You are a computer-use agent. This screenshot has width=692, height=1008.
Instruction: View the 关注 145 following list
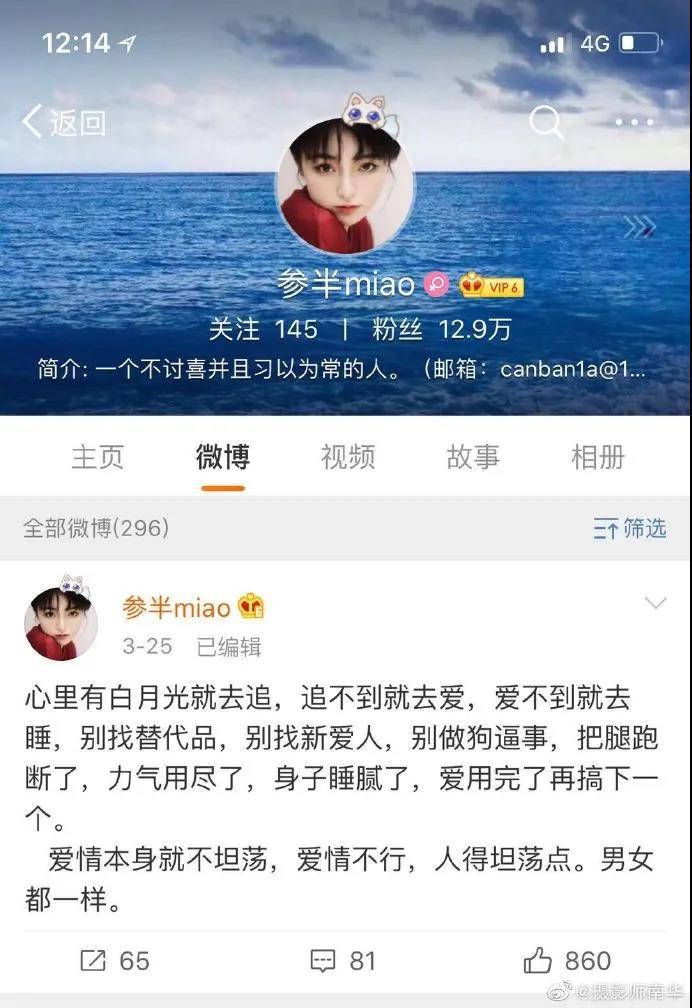262,329
